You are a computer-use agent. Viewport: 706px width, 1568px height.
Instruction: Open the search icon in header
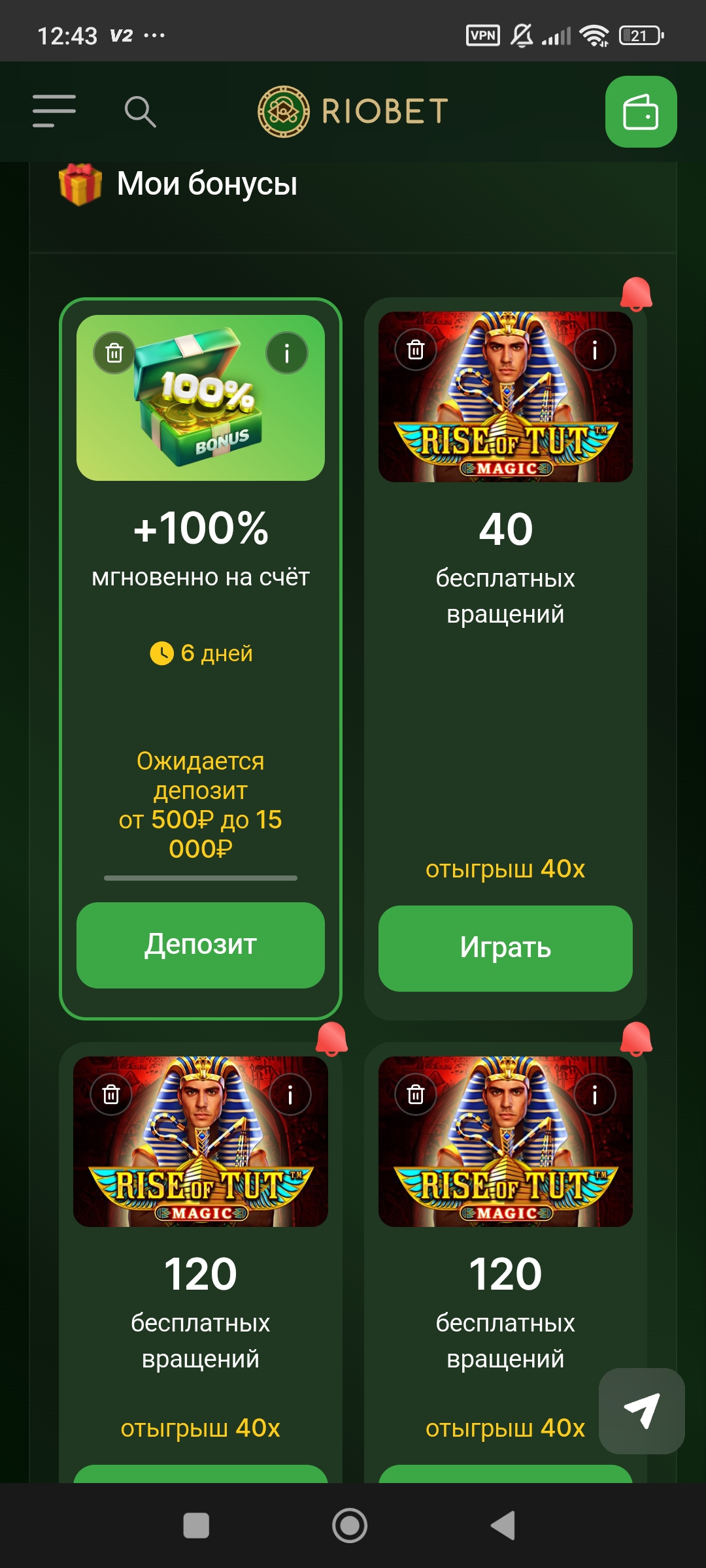[140, 112]
